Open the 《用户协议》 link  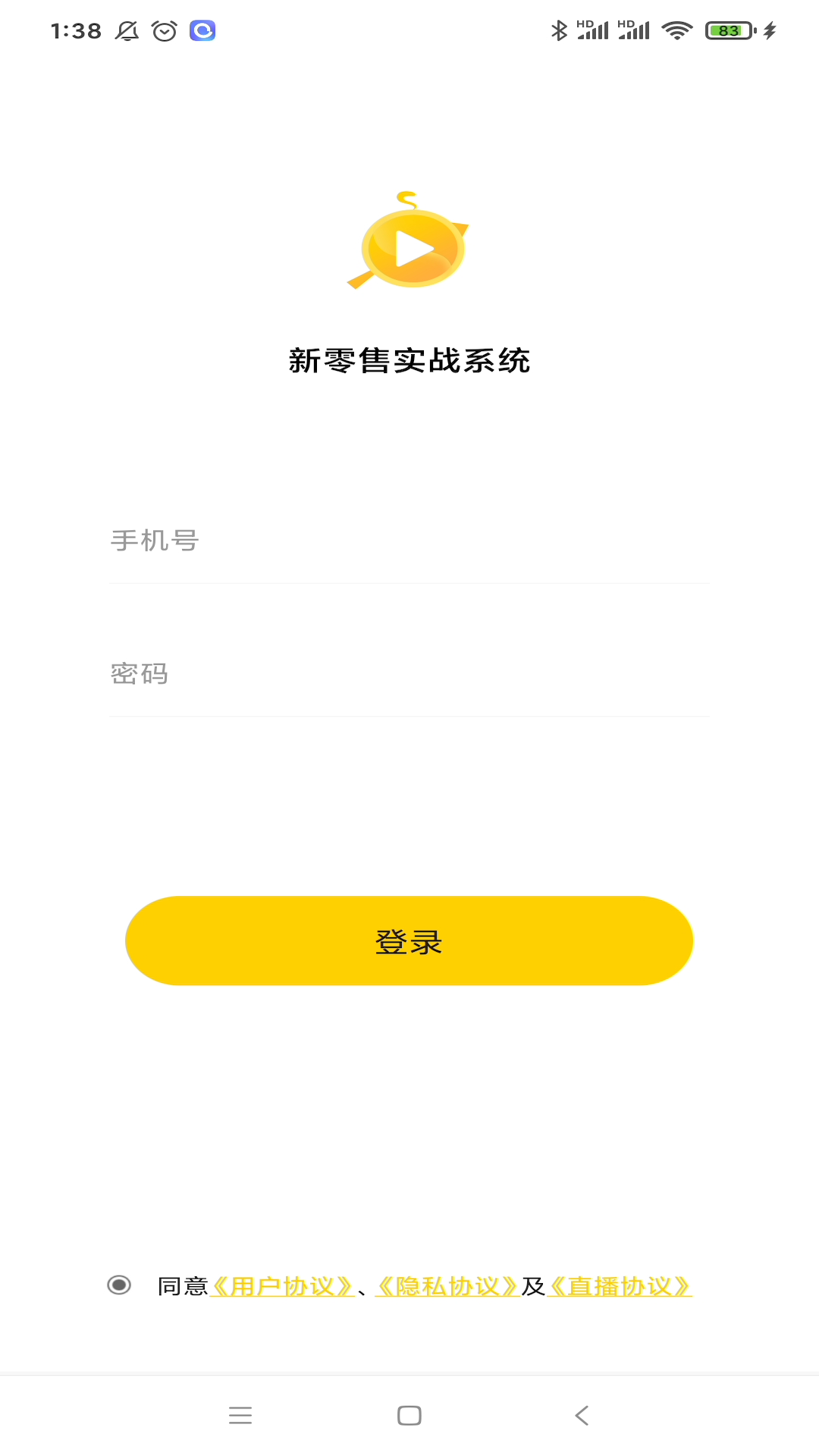pyautogui.click(x=282, y=1286)
